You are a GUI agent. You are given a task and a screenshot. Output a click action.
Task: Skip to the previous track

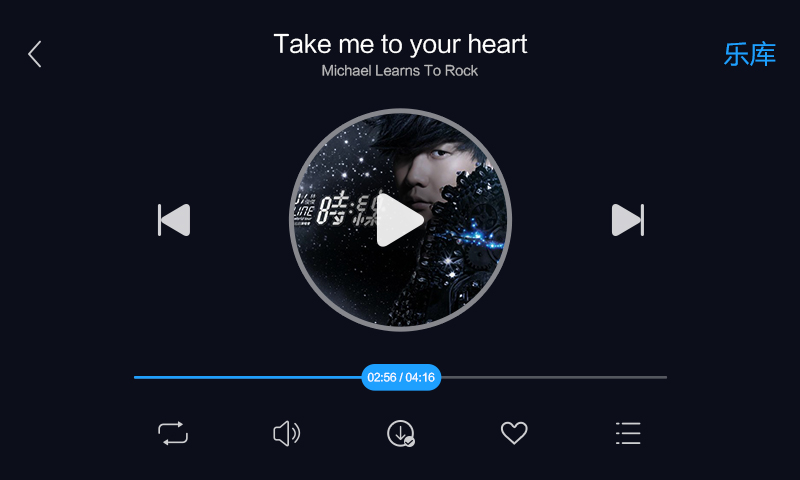174,220
